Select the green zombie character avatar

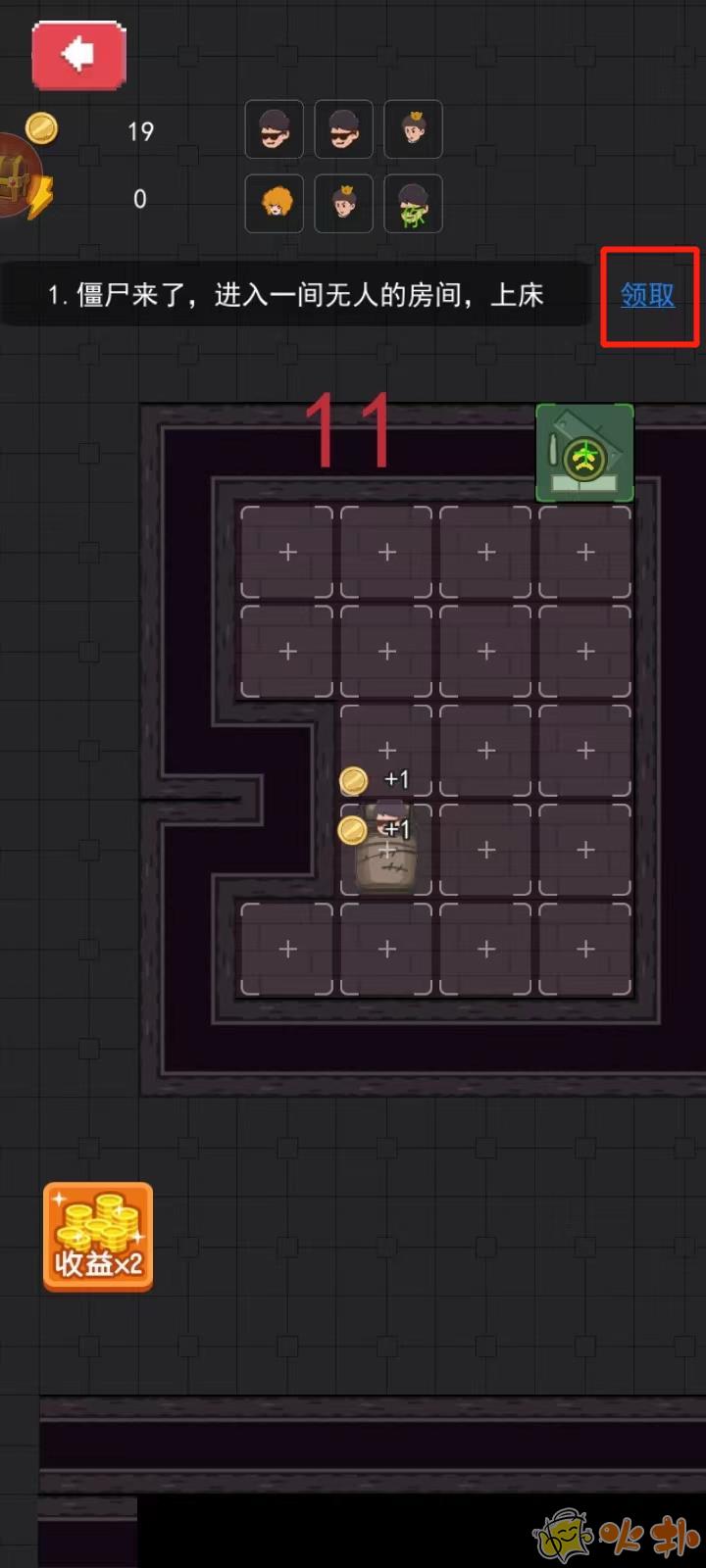click(413, 204)
